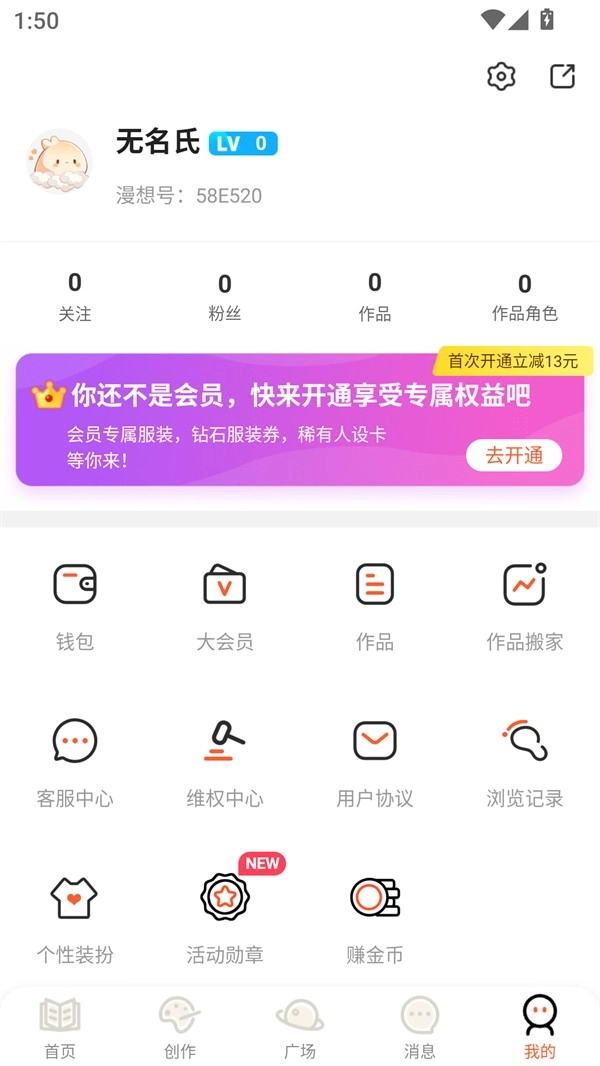Select 赚金币 to earn coins
Screen dimensions: 600x1066
coord(375,918)
